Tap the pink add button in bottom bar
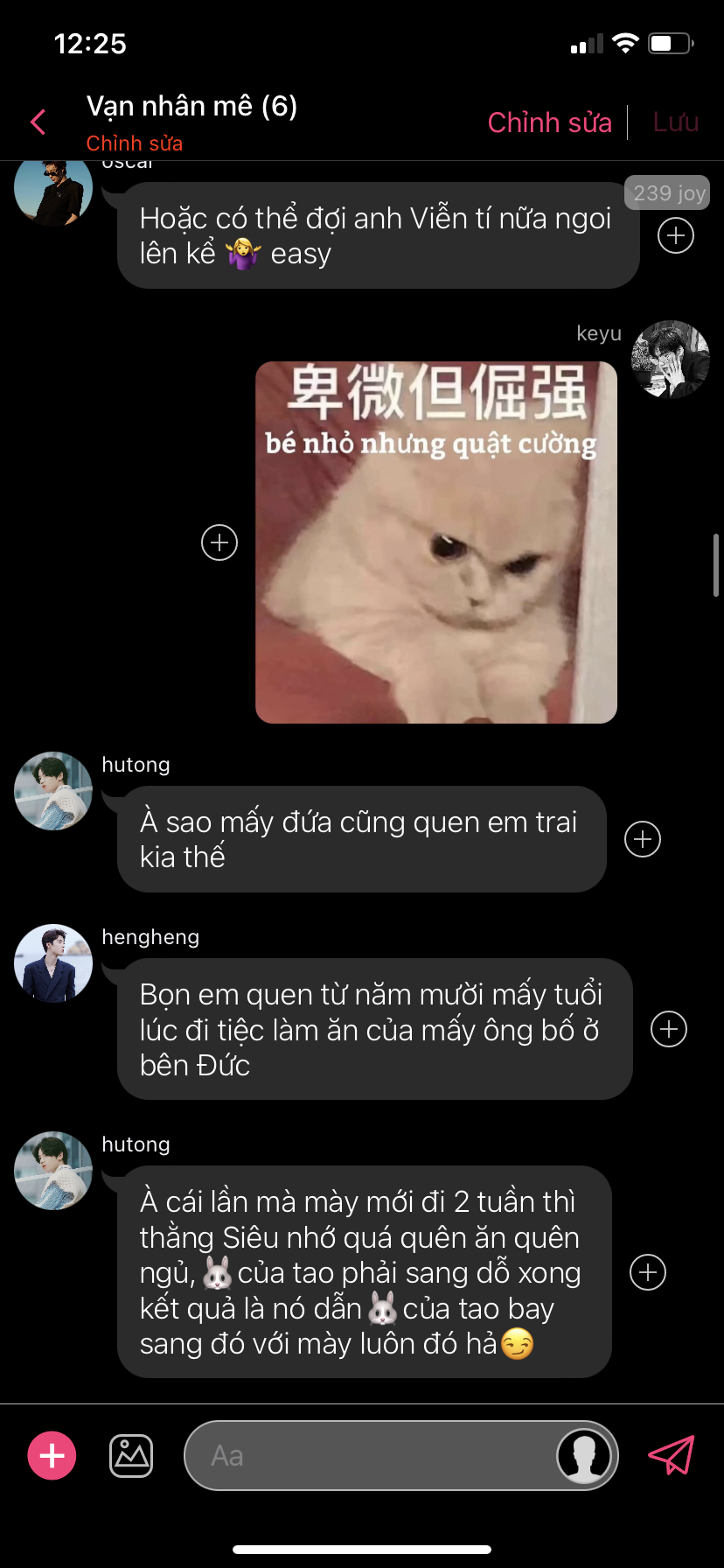724x1568 pixels. (x=52, y=1455)
